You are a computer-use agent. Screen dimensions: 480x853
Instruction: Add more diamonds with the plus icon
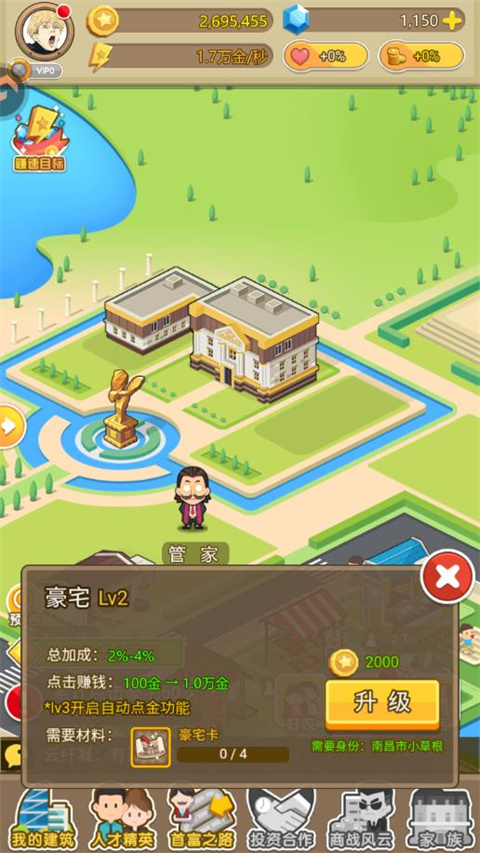pyautogui.click(x=452, y=21)
